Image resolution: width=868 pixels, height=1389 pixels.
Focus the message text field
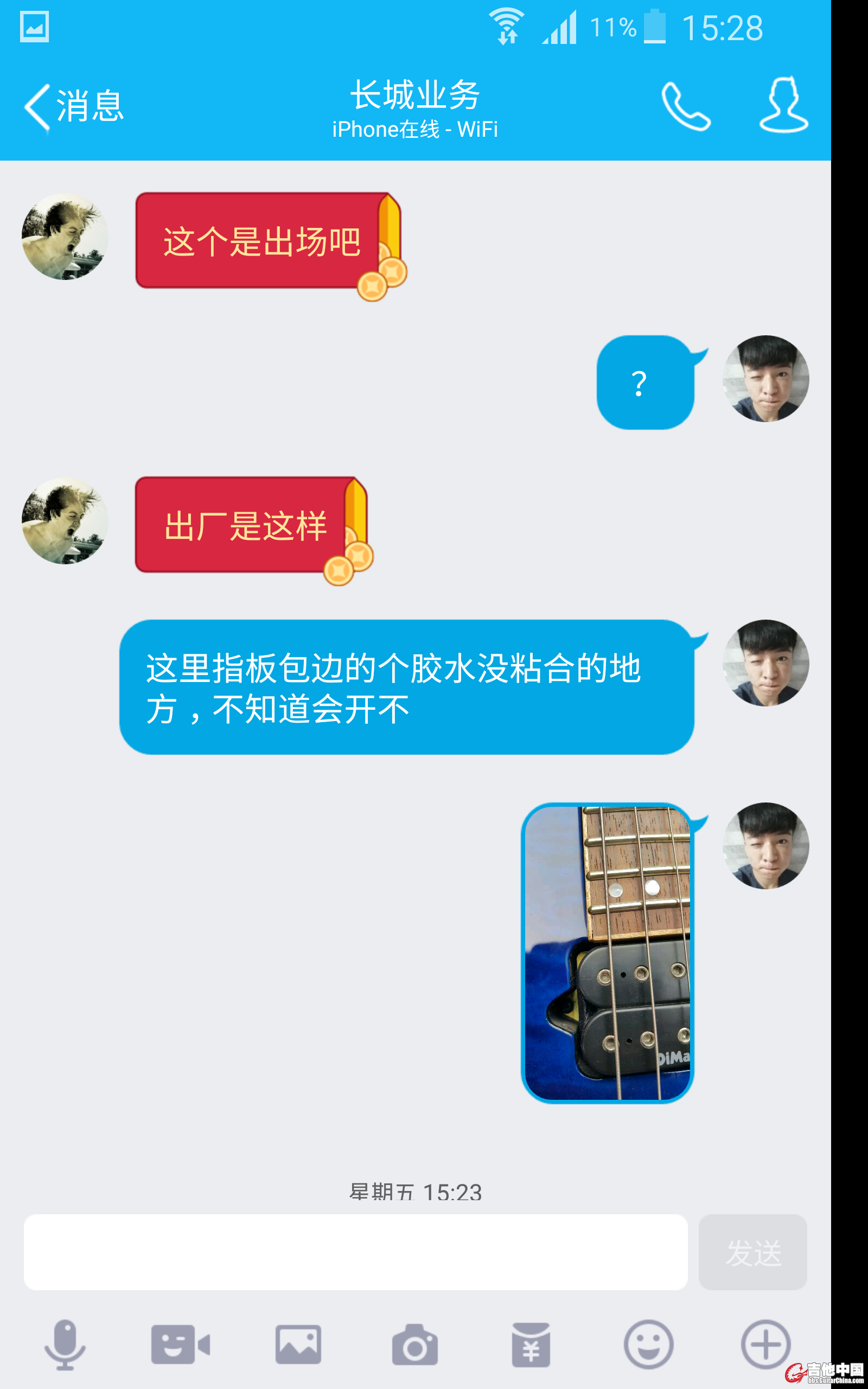pyautogui.click(x=355, y=1252)
